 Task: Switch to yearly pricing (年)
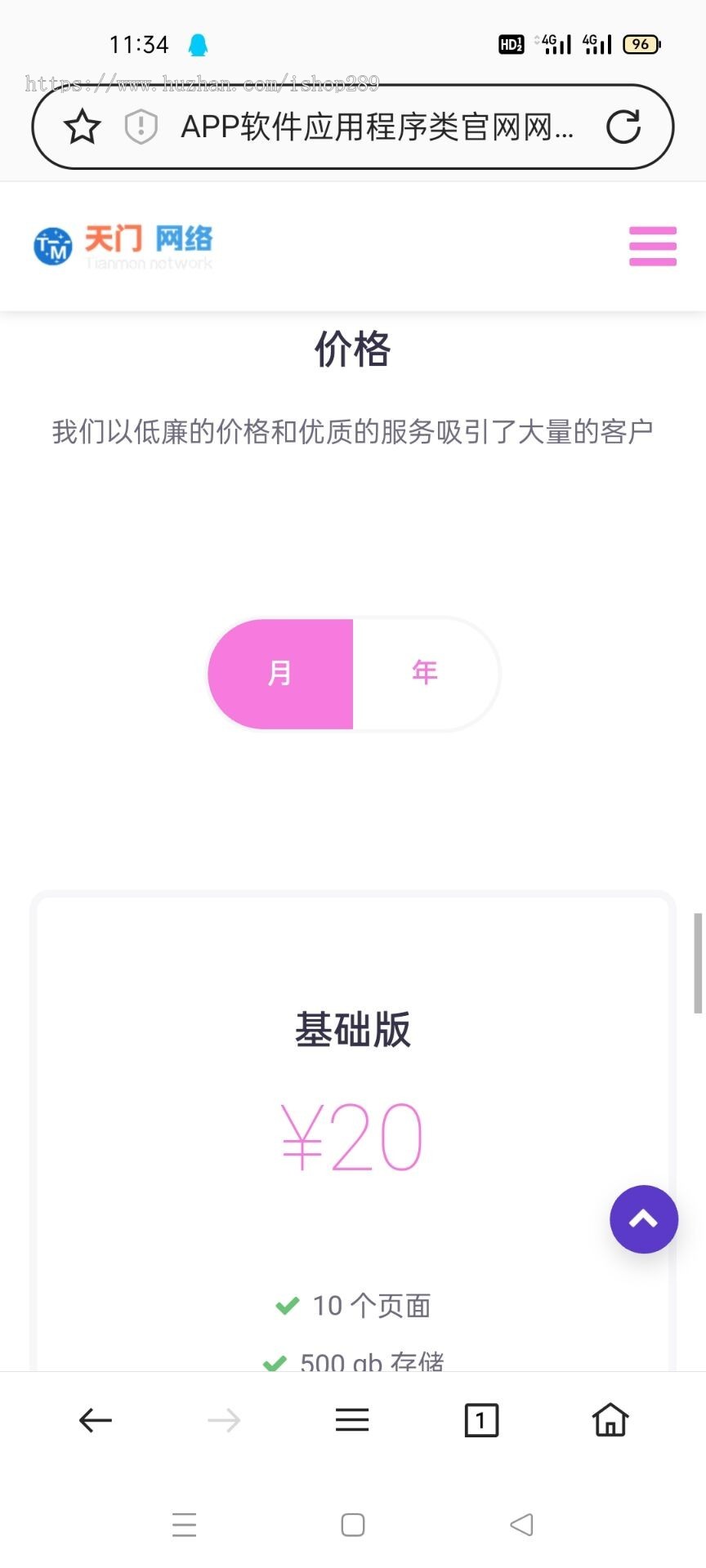coord(425,674)
